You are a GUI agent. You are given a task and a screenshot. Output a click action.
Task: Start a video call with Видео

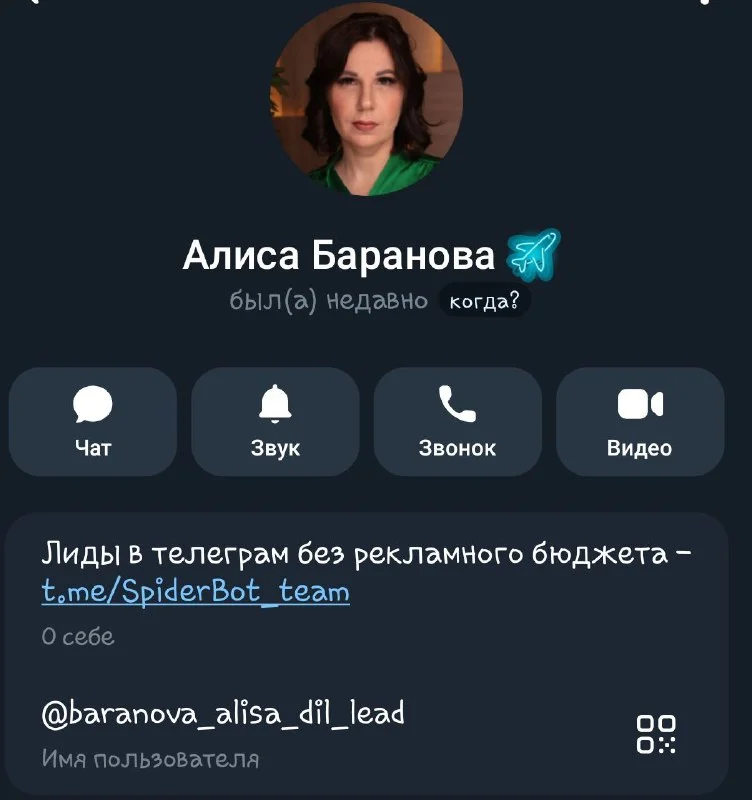coord(640,421)
